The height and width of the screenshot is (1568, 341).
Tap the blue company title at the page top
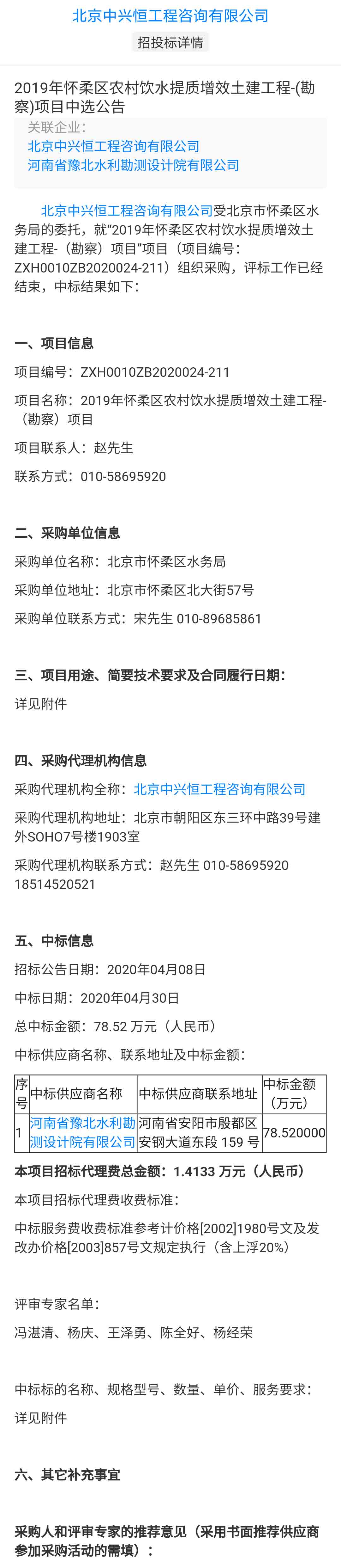[170, 16]
